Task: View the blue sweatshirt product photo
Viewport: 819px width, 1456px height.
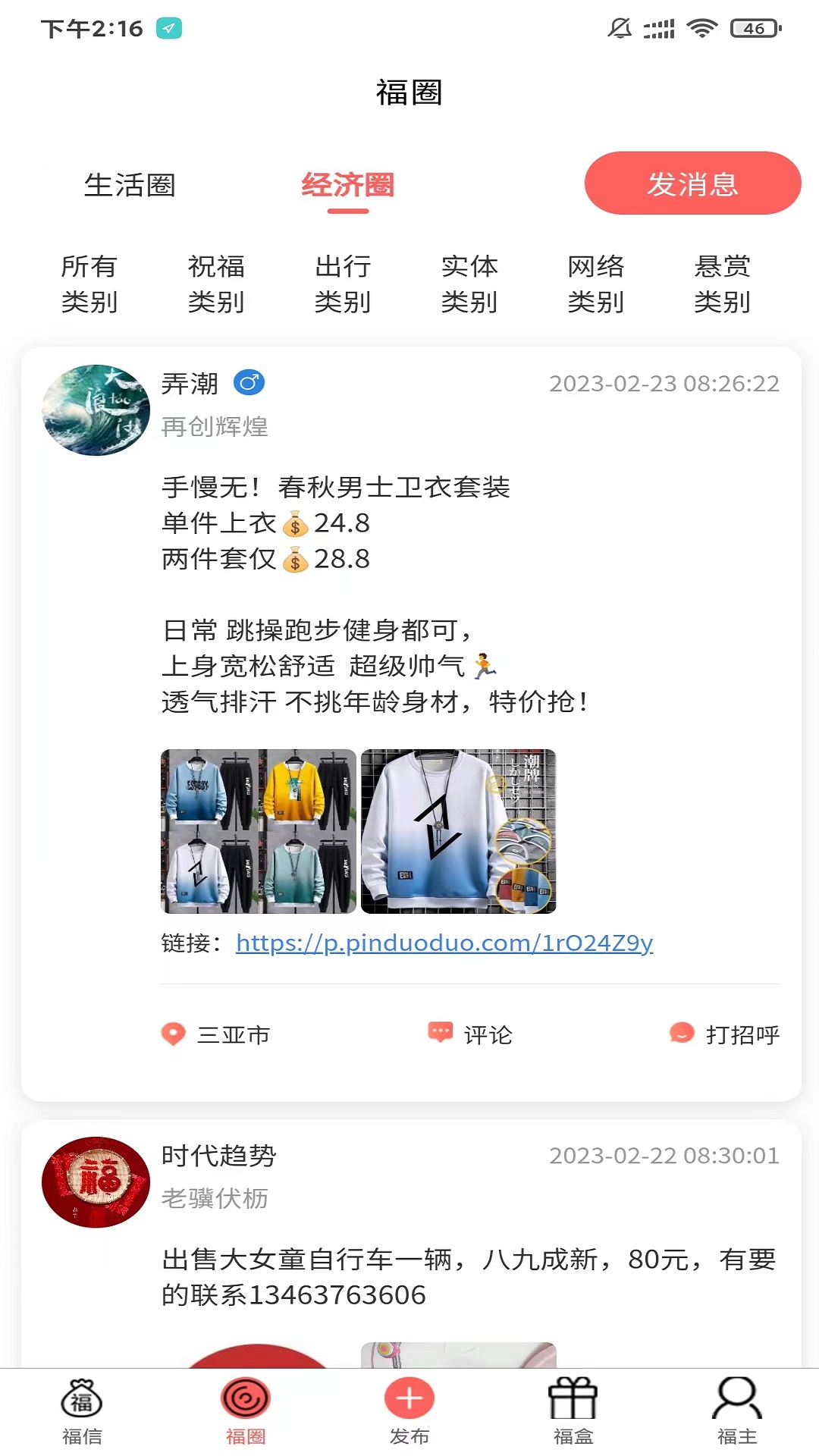Action: [459, 830]
